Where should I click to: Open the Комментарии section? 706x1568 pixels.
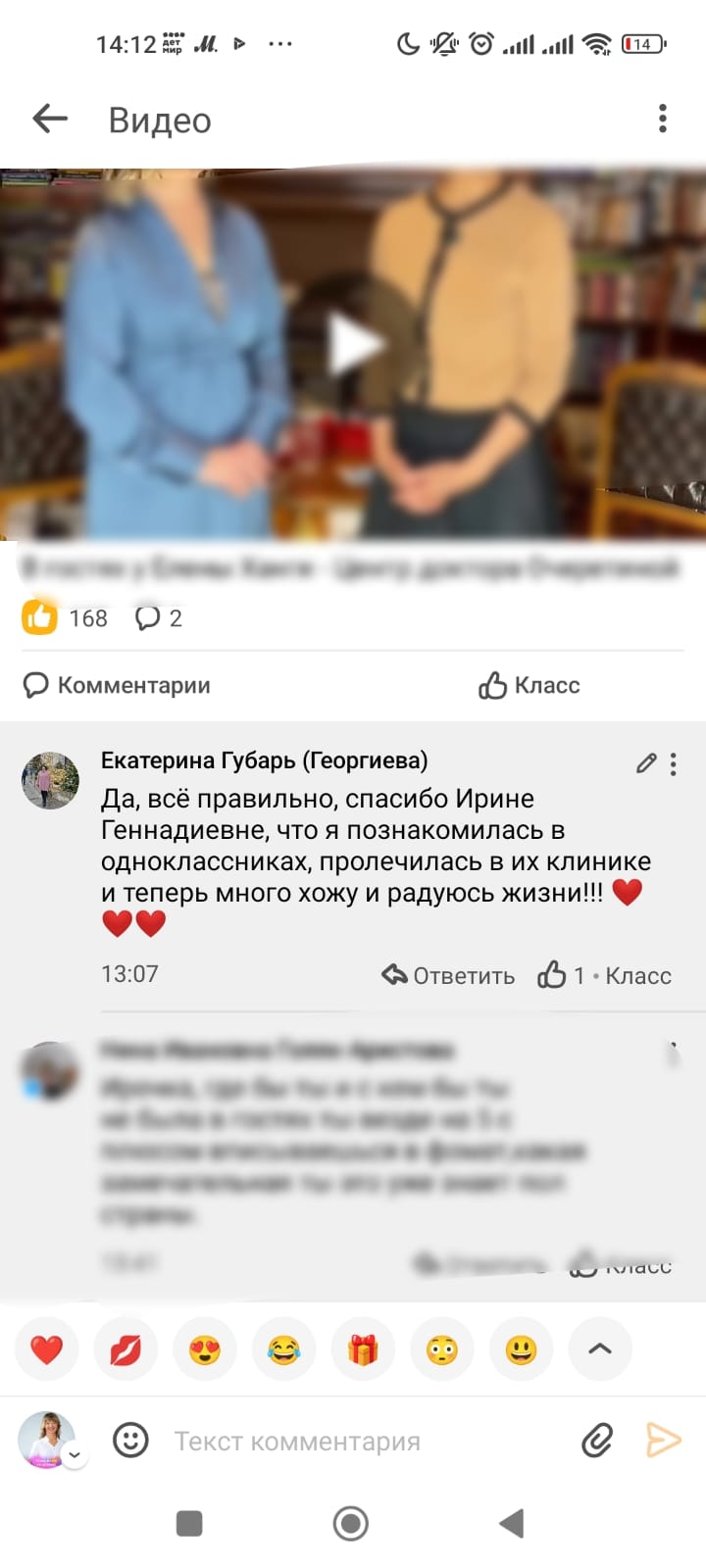118,685
